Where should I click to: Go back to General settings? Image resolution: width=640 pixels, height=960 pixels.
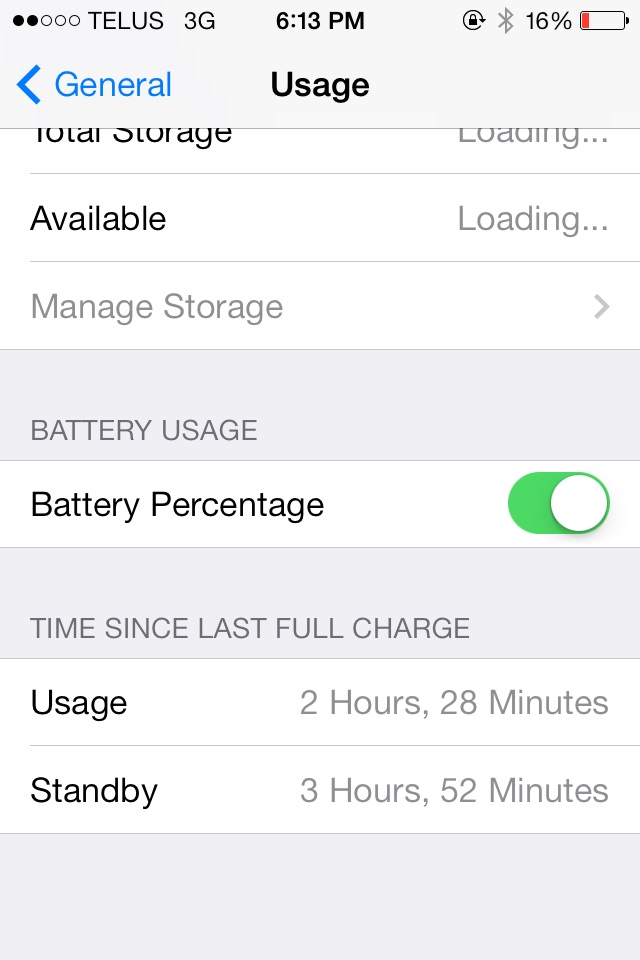94,84
